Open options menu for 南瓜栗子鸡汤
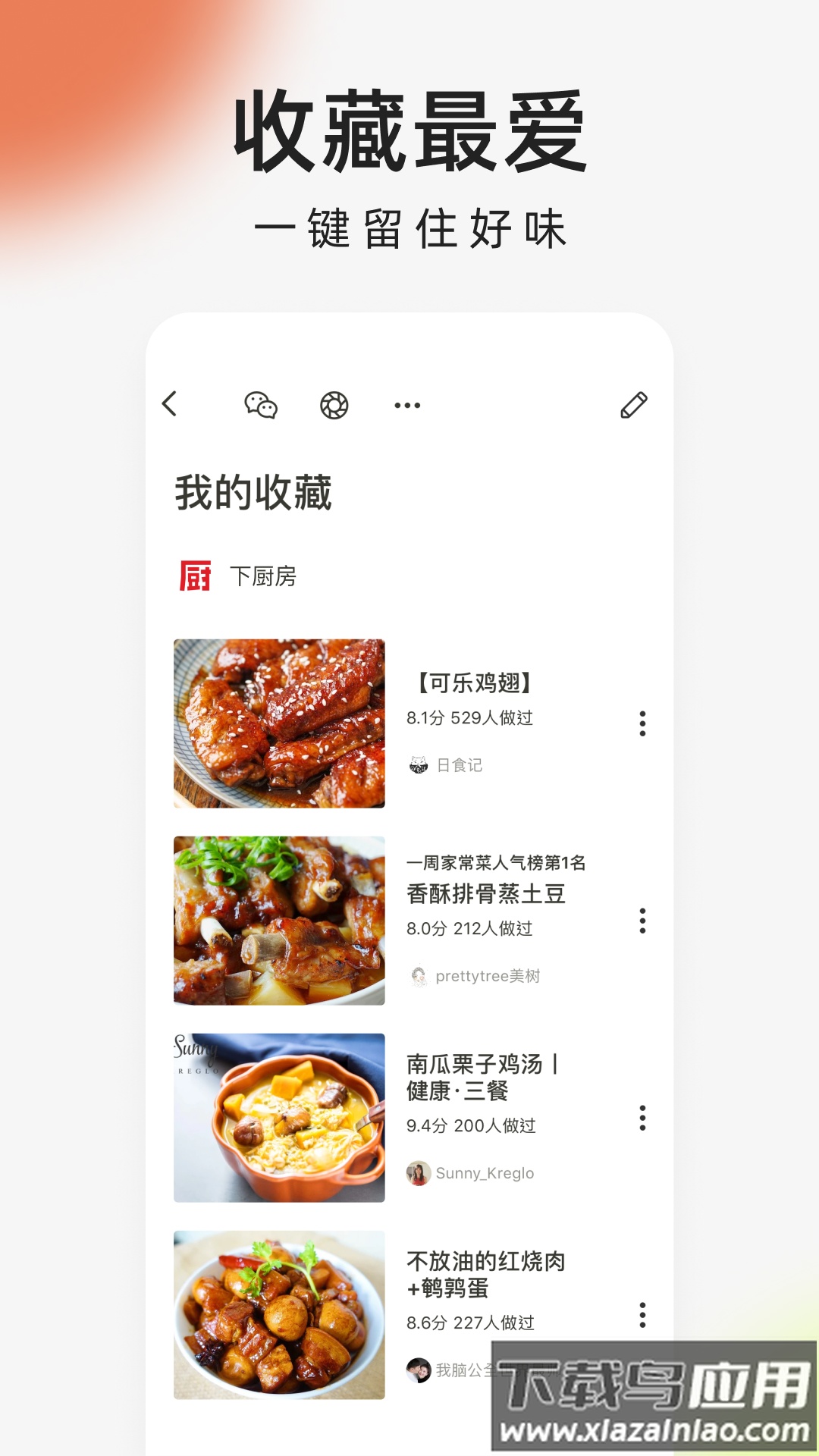 tap(642, 1117)
